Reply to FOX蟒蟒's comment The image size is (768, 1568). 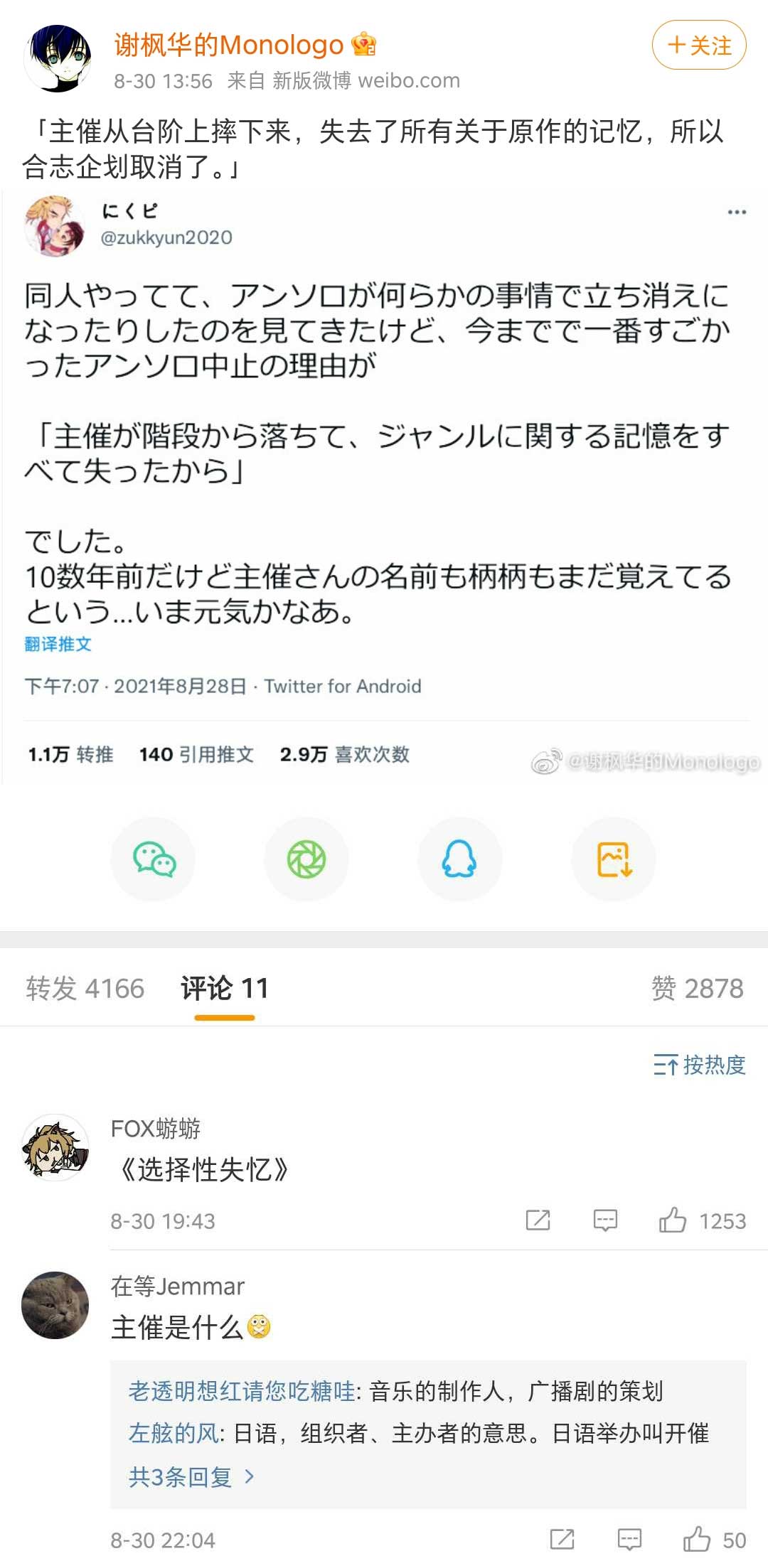(605, 1220)
